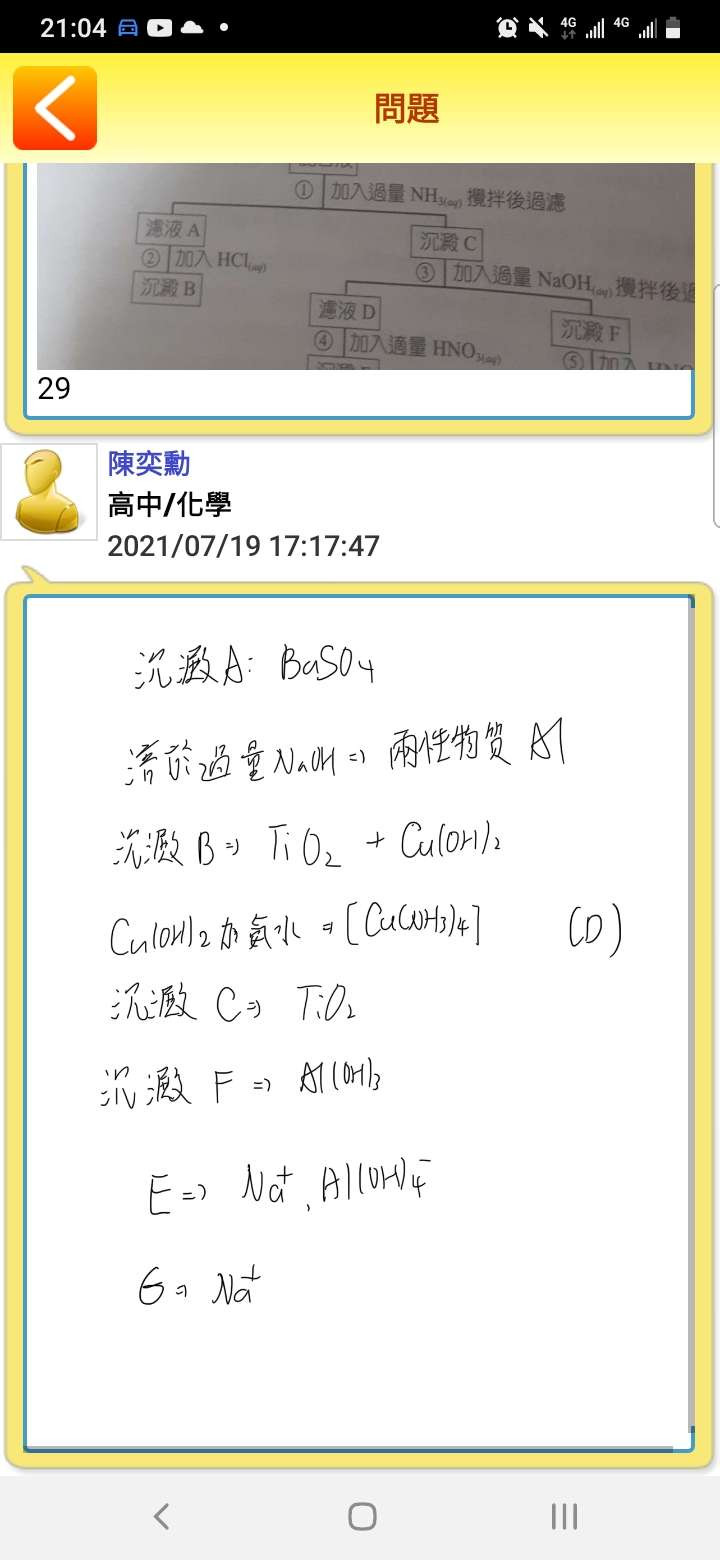Open the handwritten answer image

point(358,1022)
